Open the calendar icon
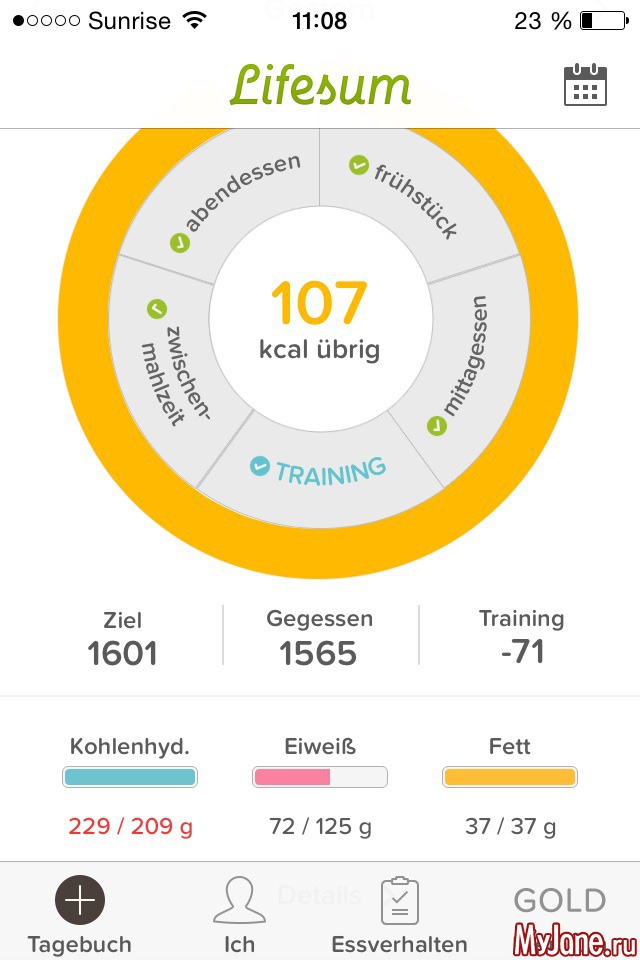Screen dimensions: 640x960 [585, 85]
